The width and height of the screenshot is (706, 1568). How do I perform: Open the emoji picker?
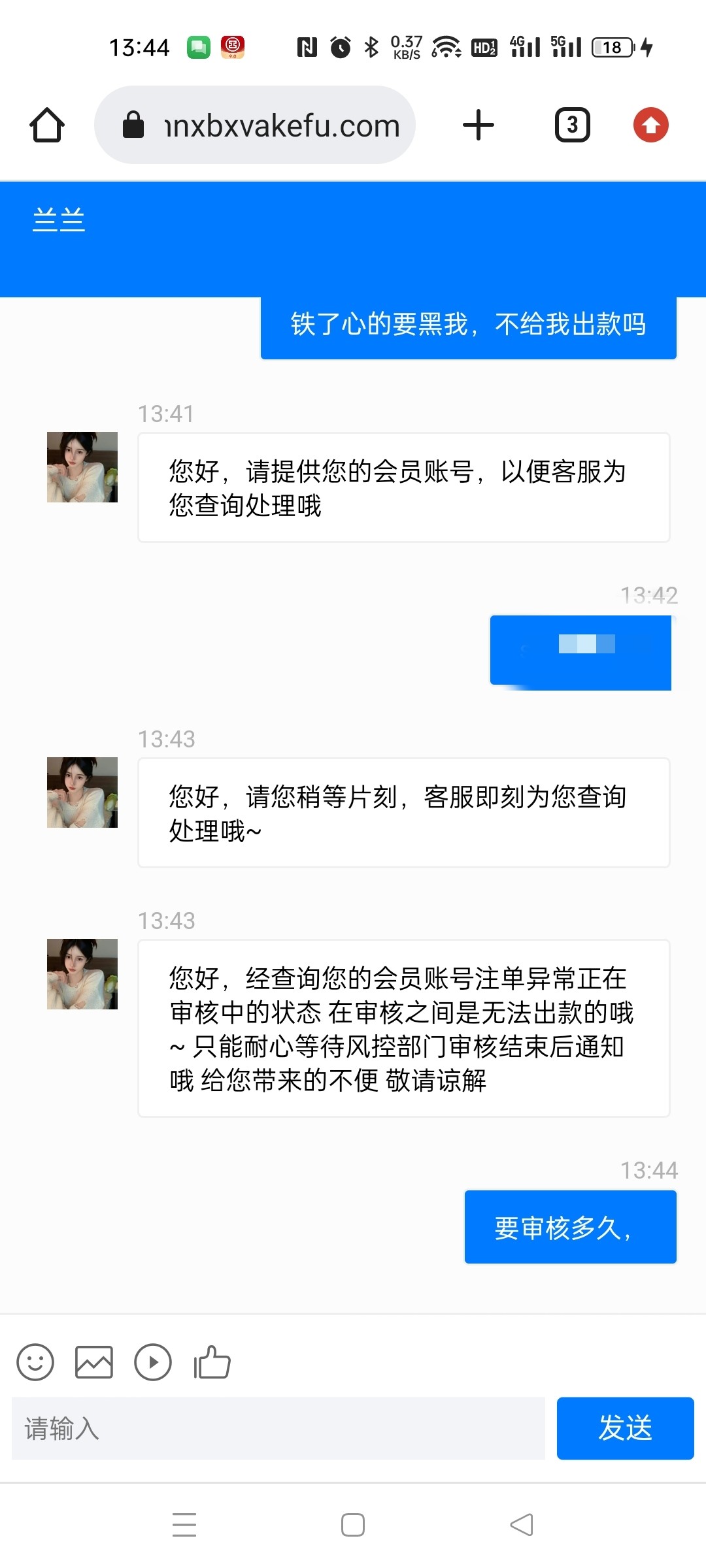pyautogui.click(x=35, y=1362)
